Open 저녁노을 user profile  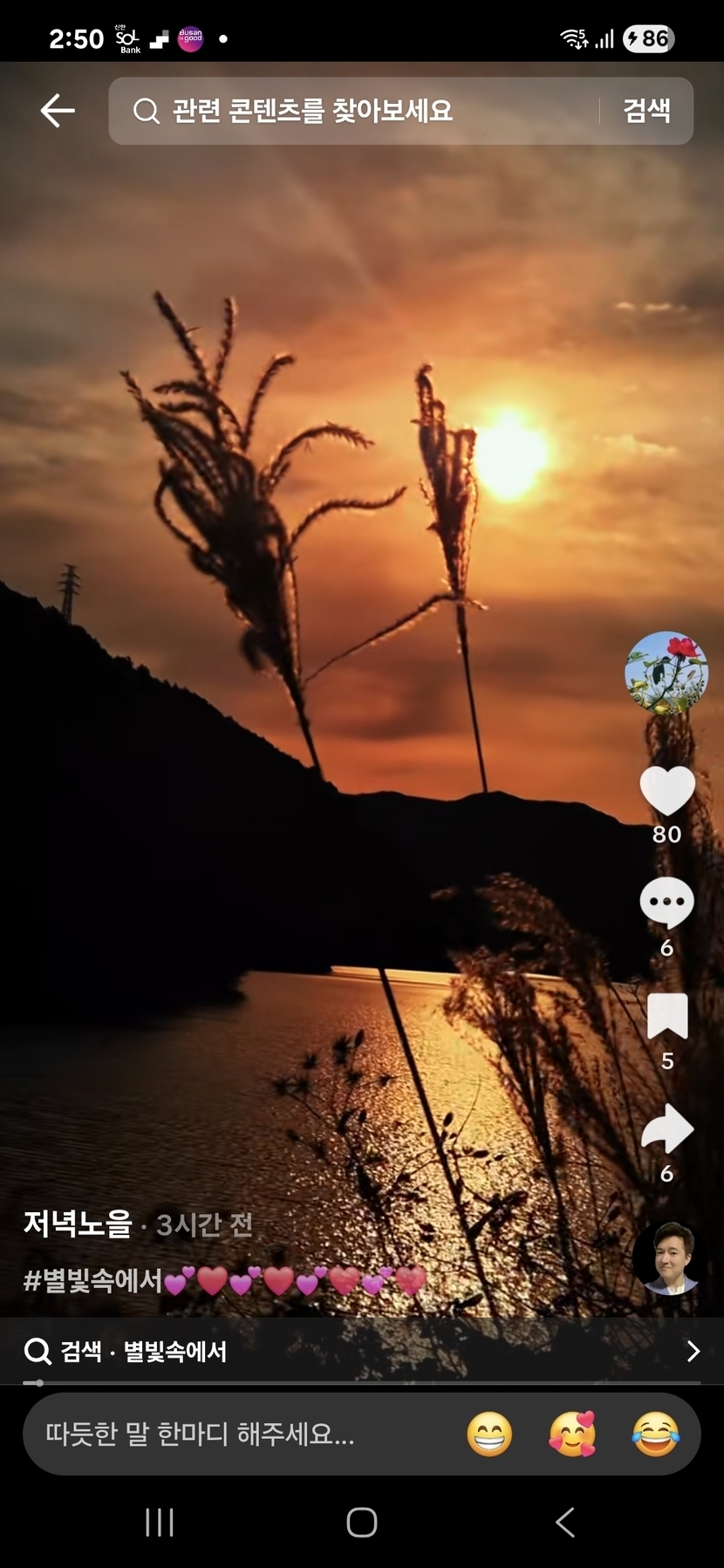point(77,1224)
